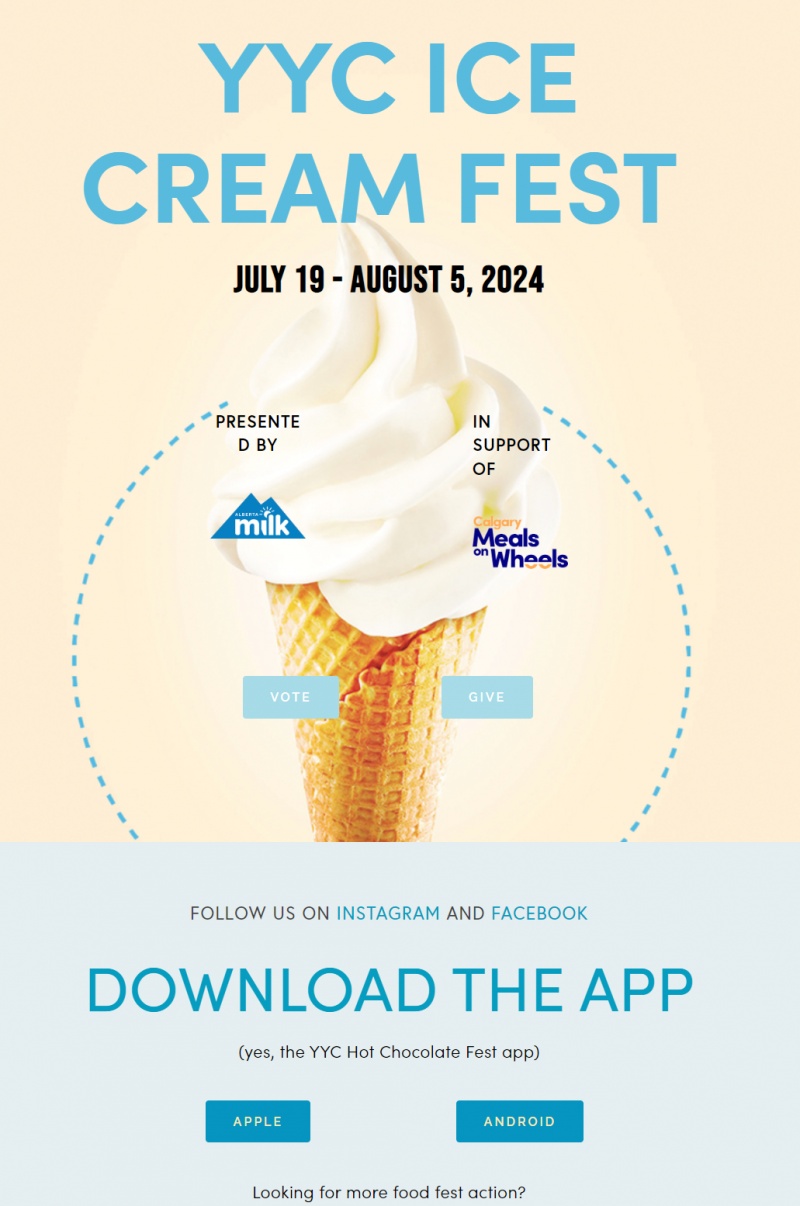Open the Facebook link
This screenshot has width=800, height=1206.
(539, 913)
